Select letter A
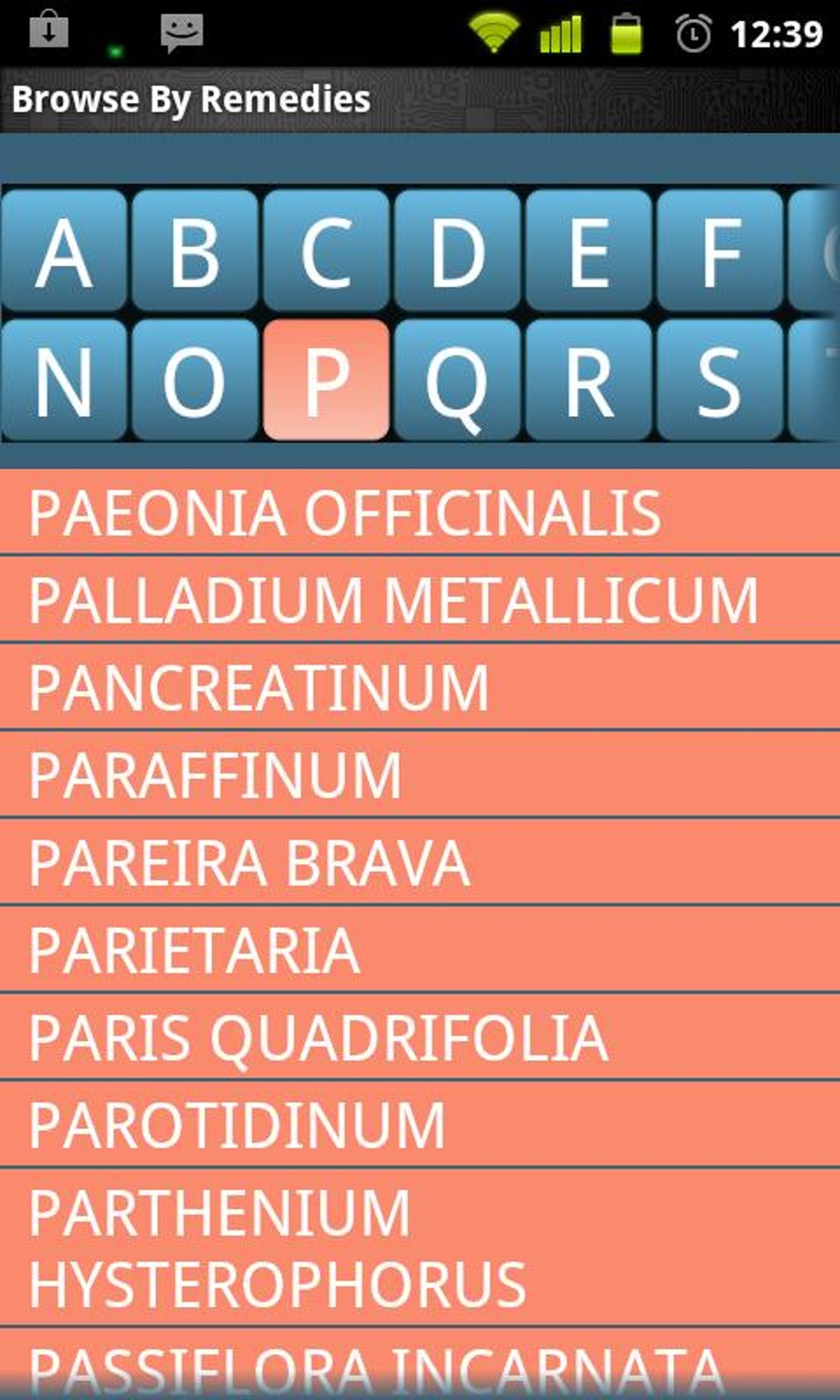The width and height of the screenshot is (840, 1400). point(64,250)
